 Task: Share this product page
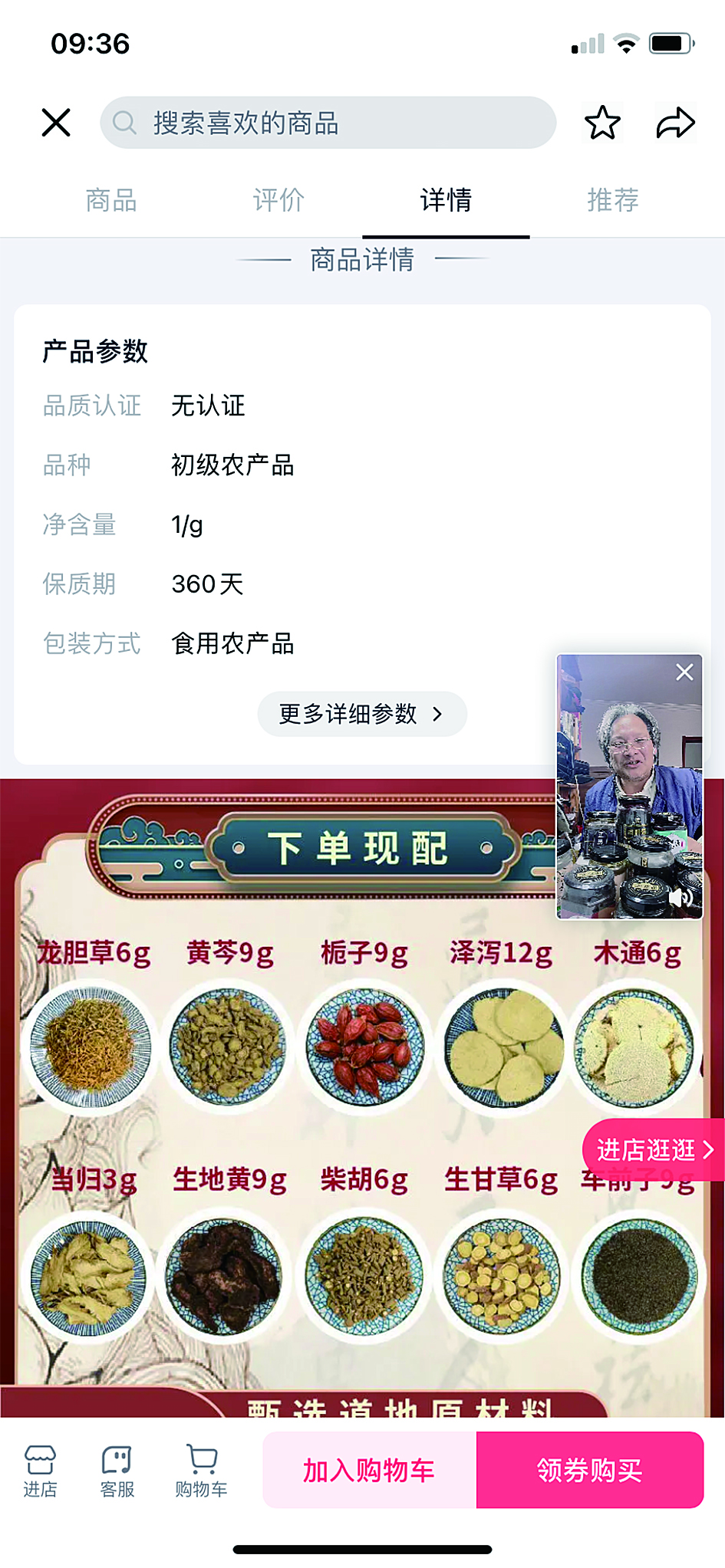click(x=675, y=123)
